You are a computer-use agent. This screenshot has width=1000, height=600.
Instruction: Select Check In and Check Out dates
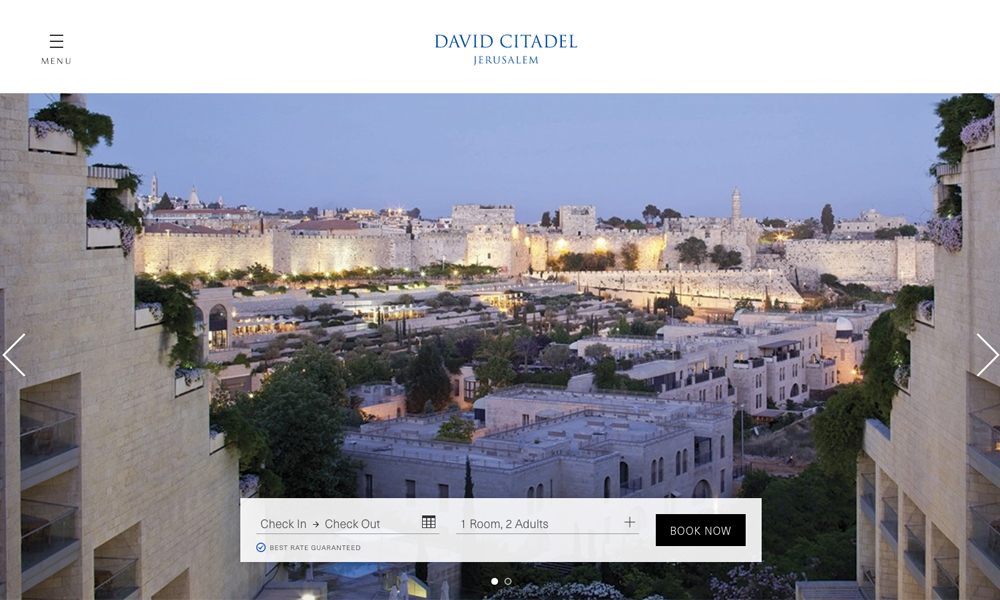coord(320,524)
